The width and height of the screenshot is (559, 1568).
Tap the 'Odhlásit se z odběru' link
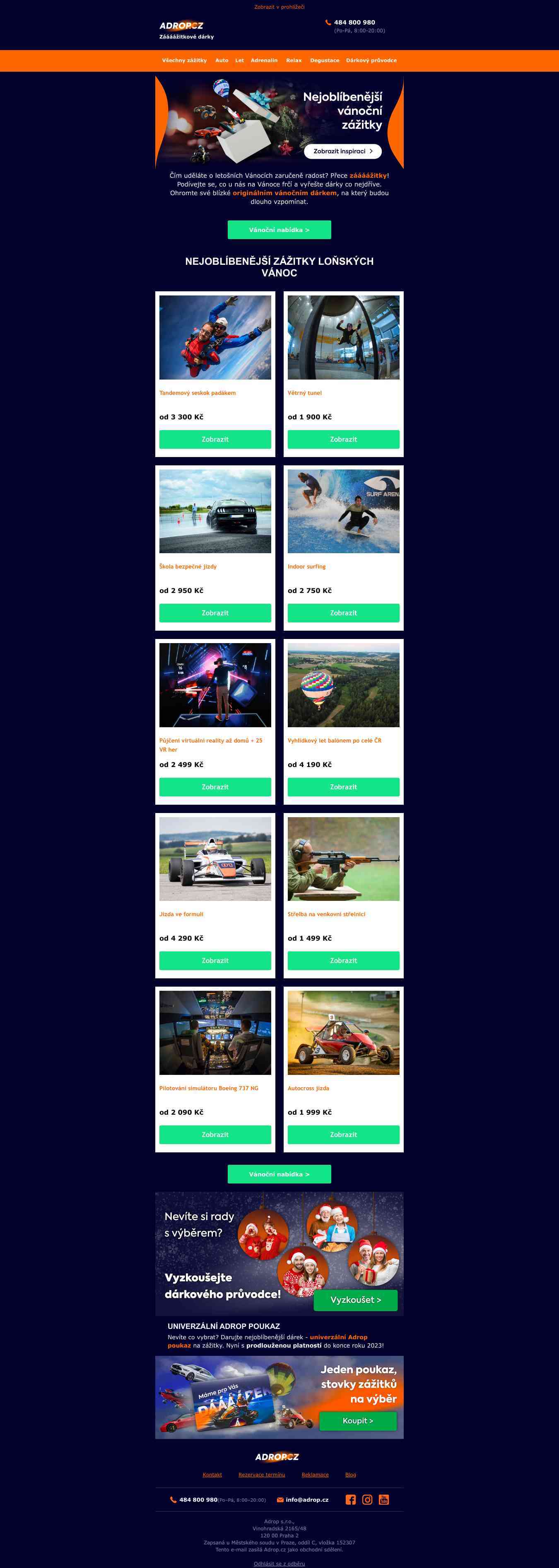(279, 1563)
